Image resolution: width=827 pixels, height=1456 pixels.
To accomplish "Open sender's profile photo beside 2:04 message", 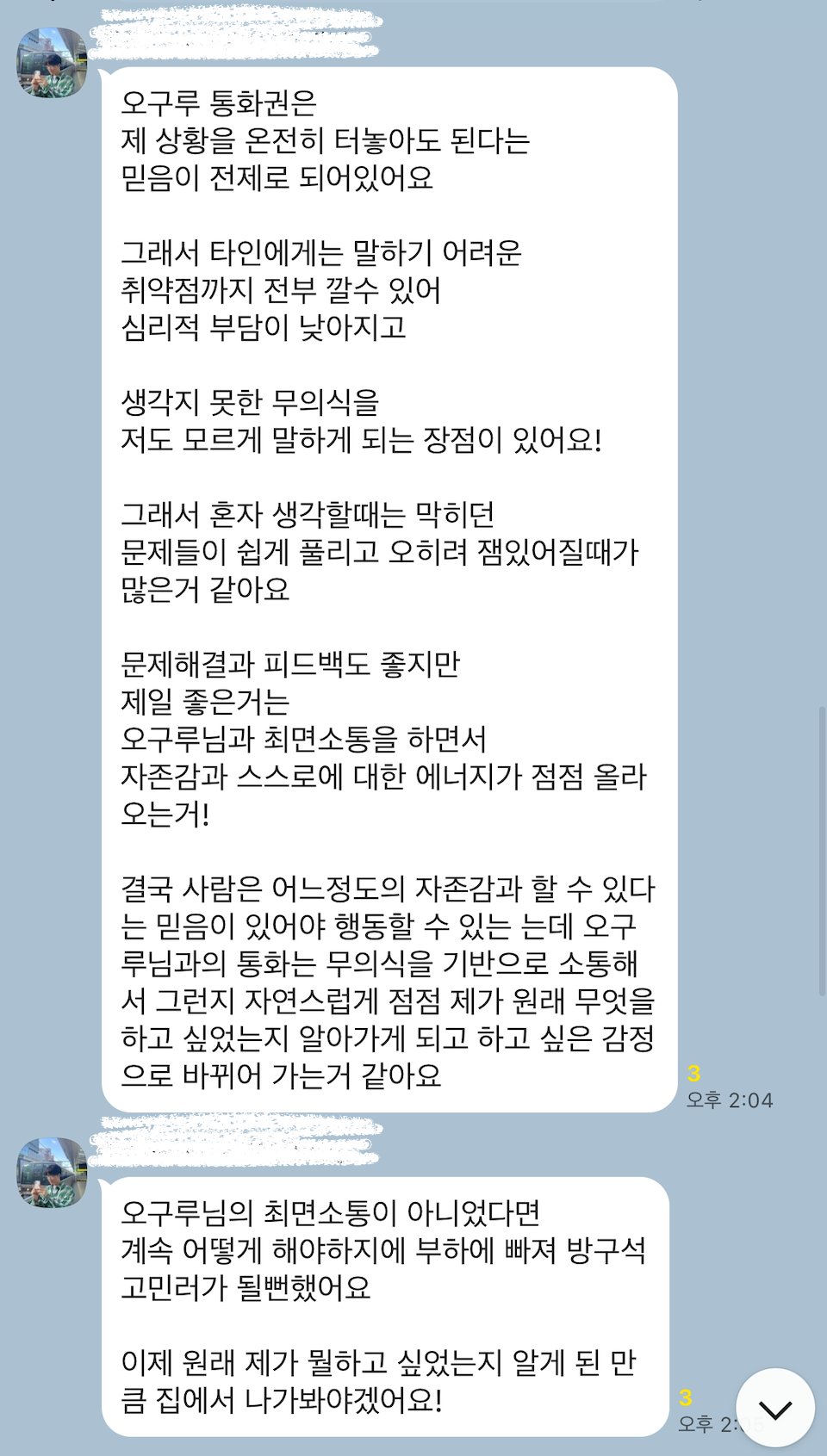I will [53, 62].
